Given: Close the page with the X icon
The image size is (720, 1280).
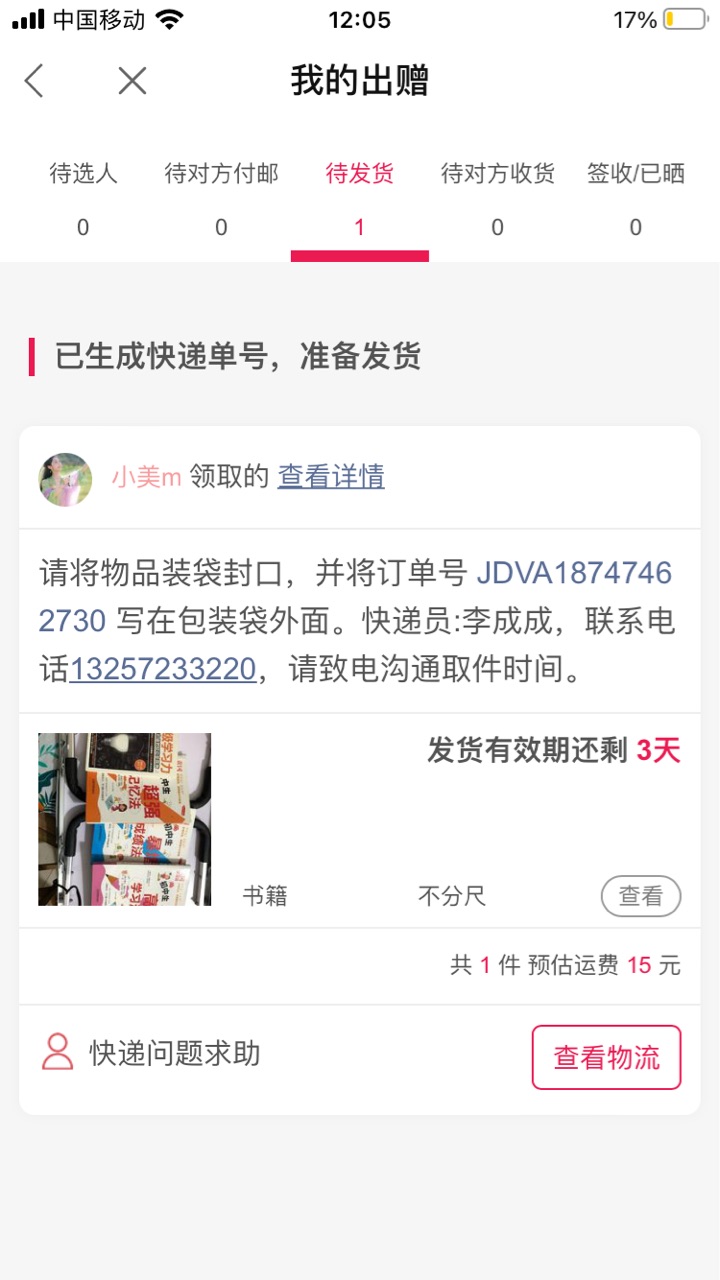Looking at the screenshot, I should [132, 81].
